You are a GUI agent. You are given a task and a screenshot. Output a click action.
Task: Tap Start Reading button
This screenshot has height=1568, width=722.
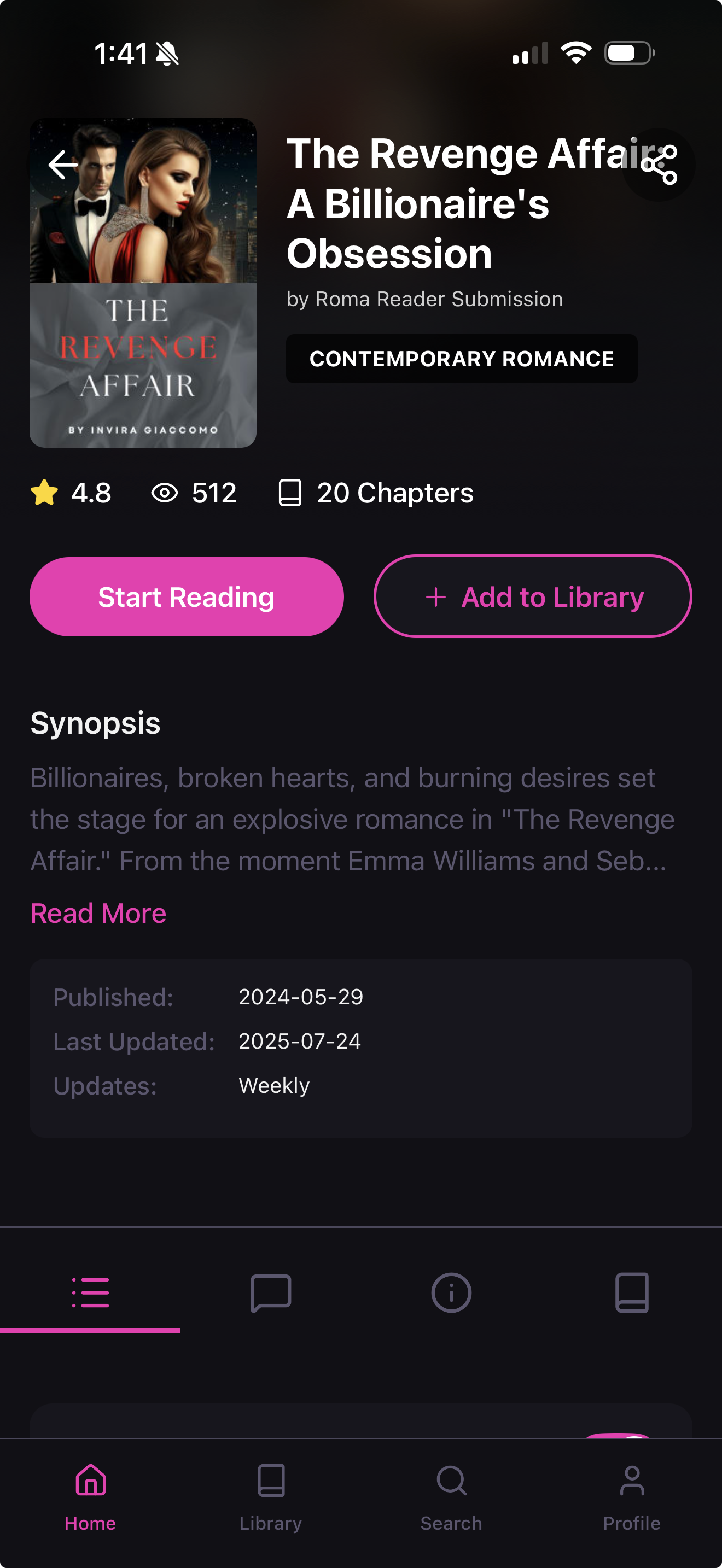click(187, 596)
